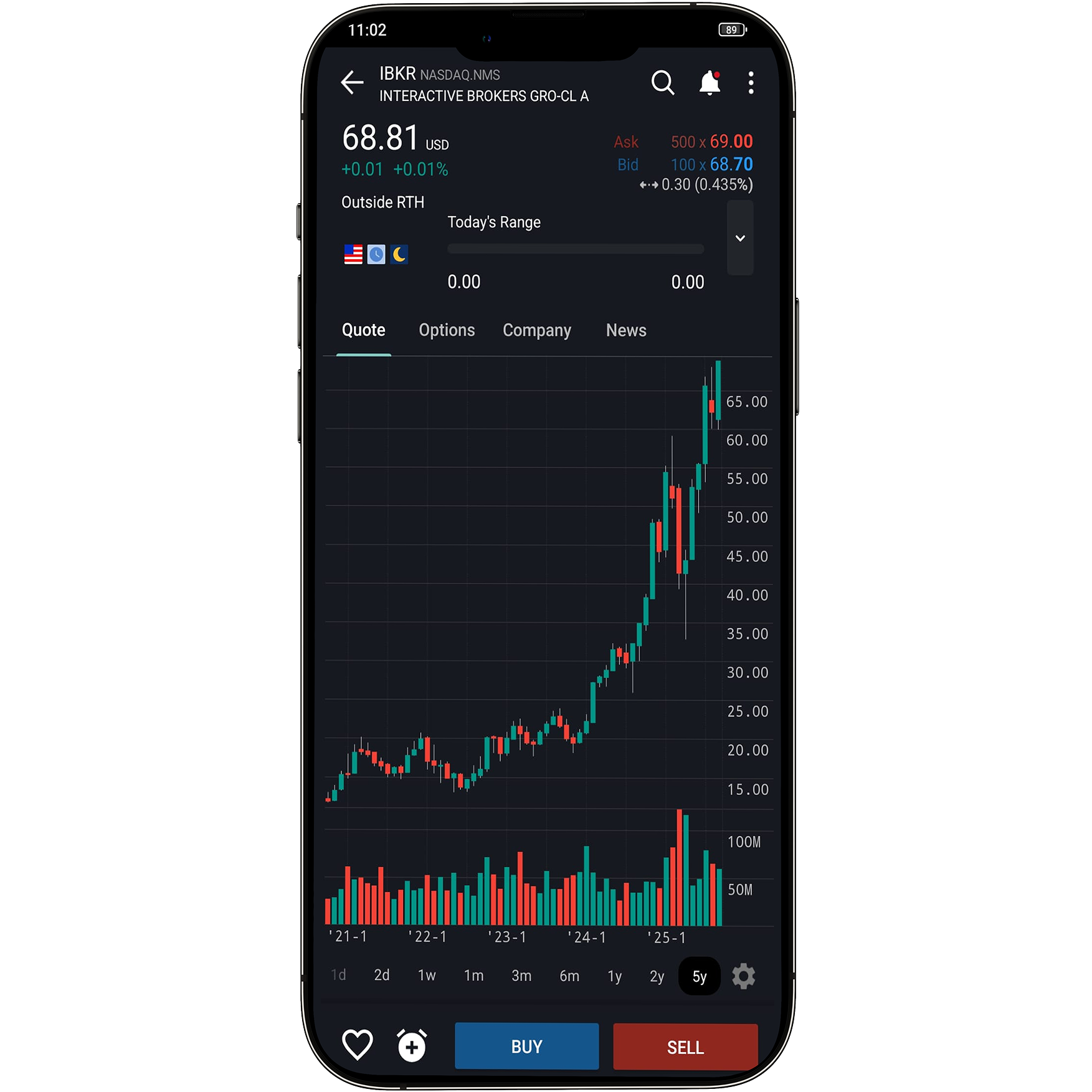
Task: Open the three-dot overflow menu
Action: 751,83
